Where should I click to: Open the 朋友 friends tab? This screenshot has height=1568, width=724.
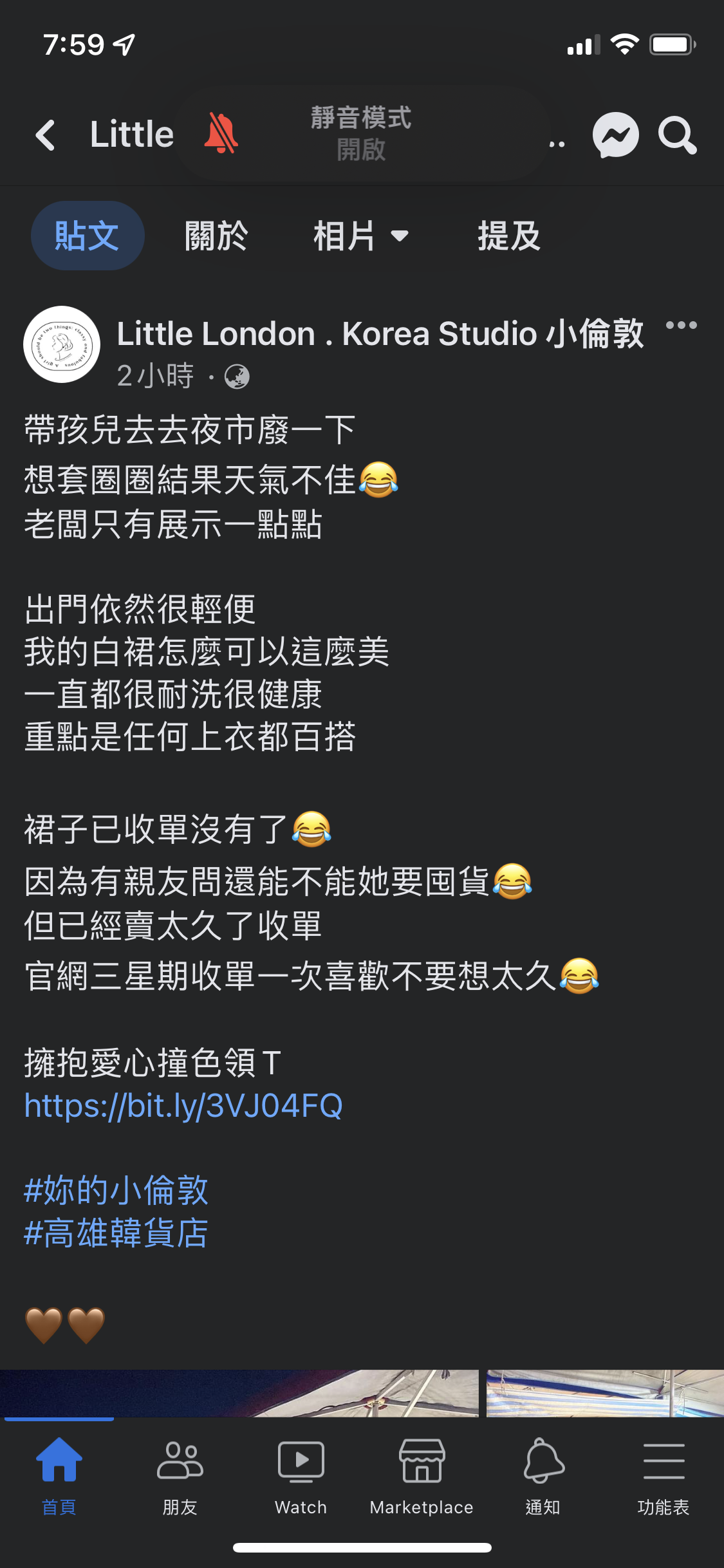(180, 1475)
